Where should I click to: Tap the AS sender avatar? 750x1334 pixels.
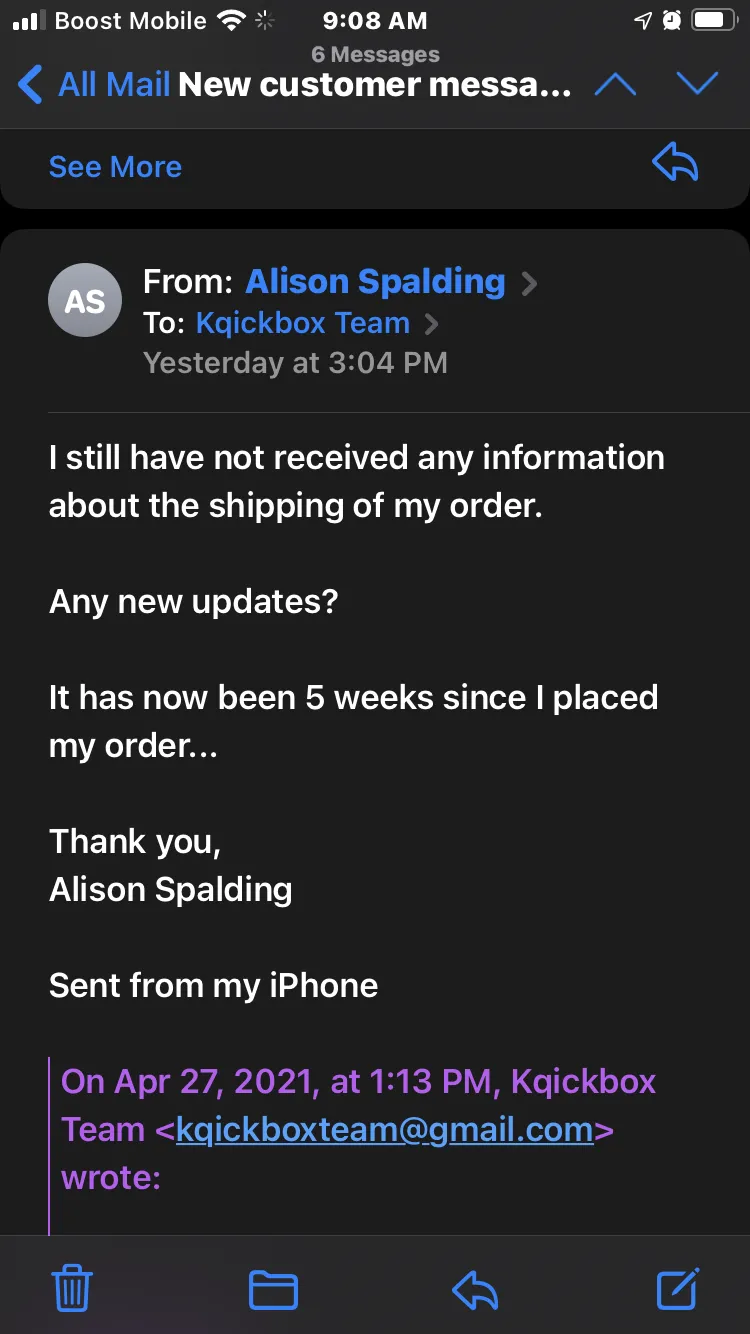point(85,300)
